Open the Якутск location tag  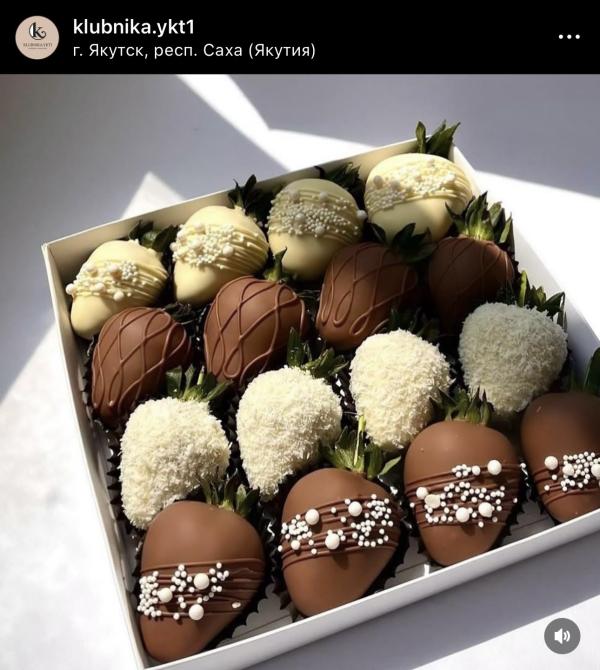(194, 51)
